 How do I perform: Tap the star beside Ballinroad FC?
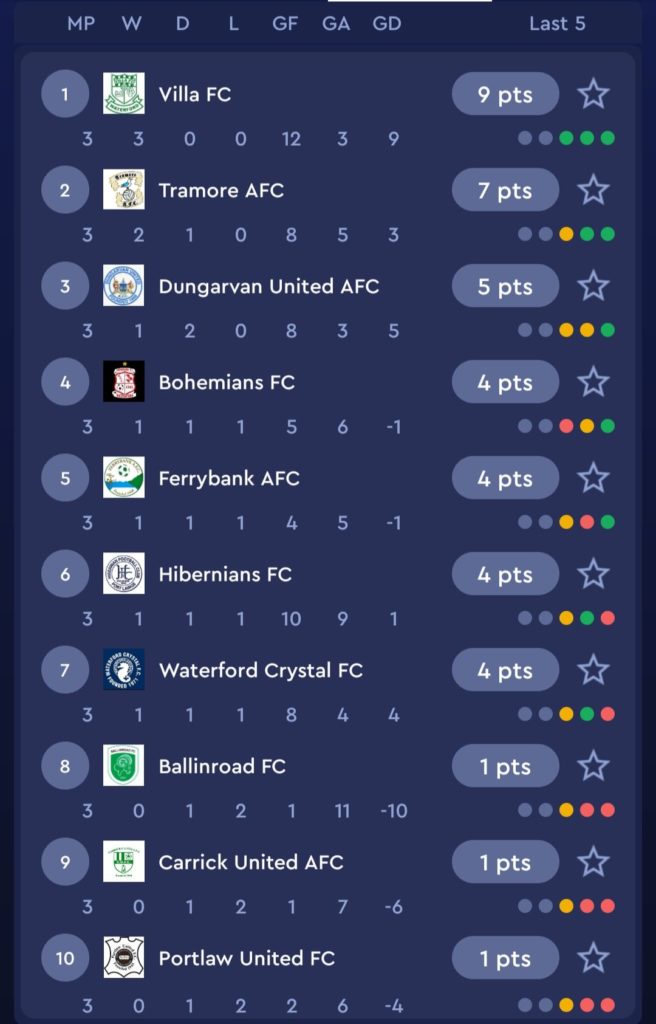click(593, 766)
